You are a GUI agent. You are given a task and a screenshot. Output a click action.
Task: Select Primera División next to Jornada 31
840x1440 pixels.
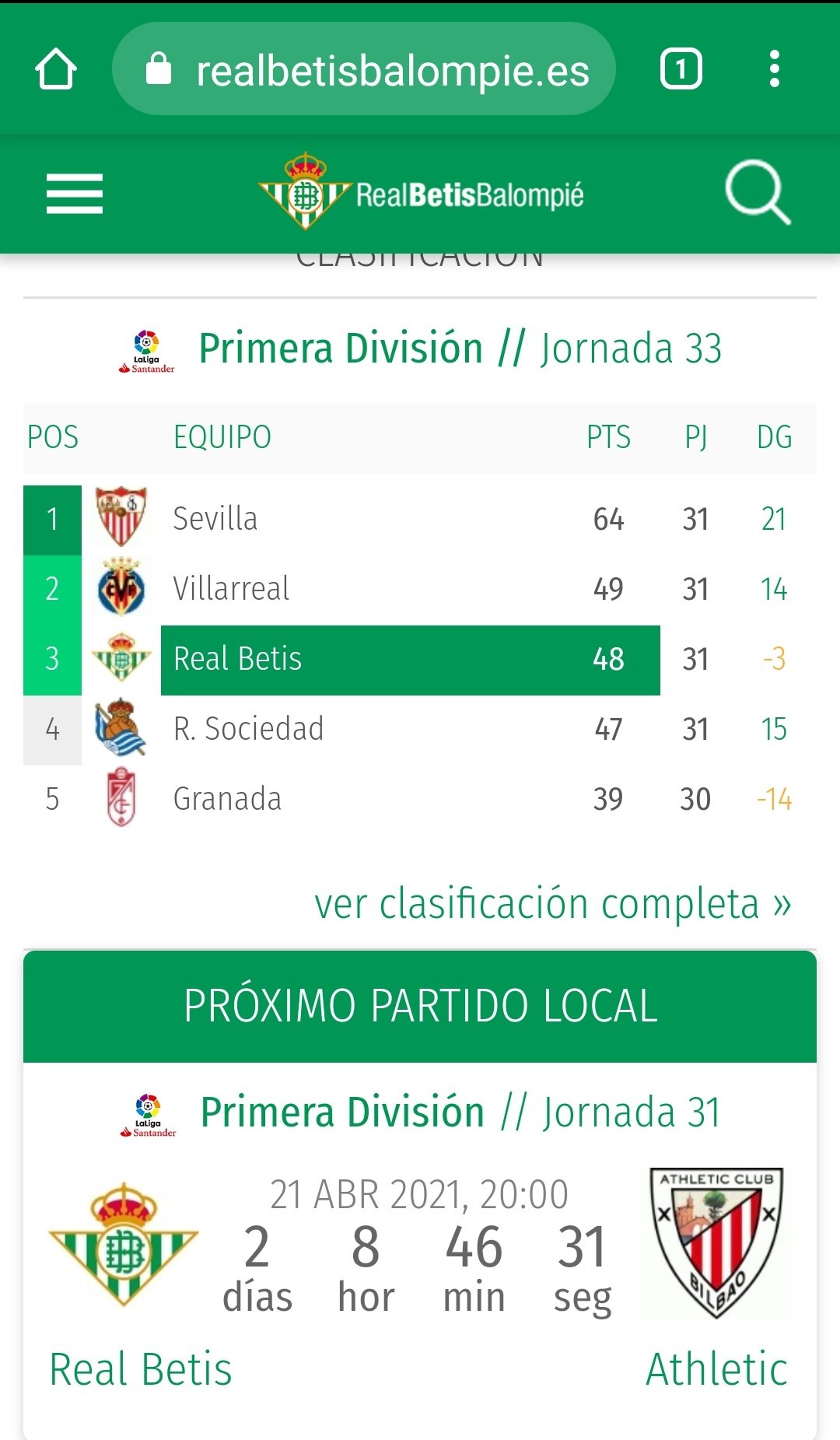coord(340,1112)
